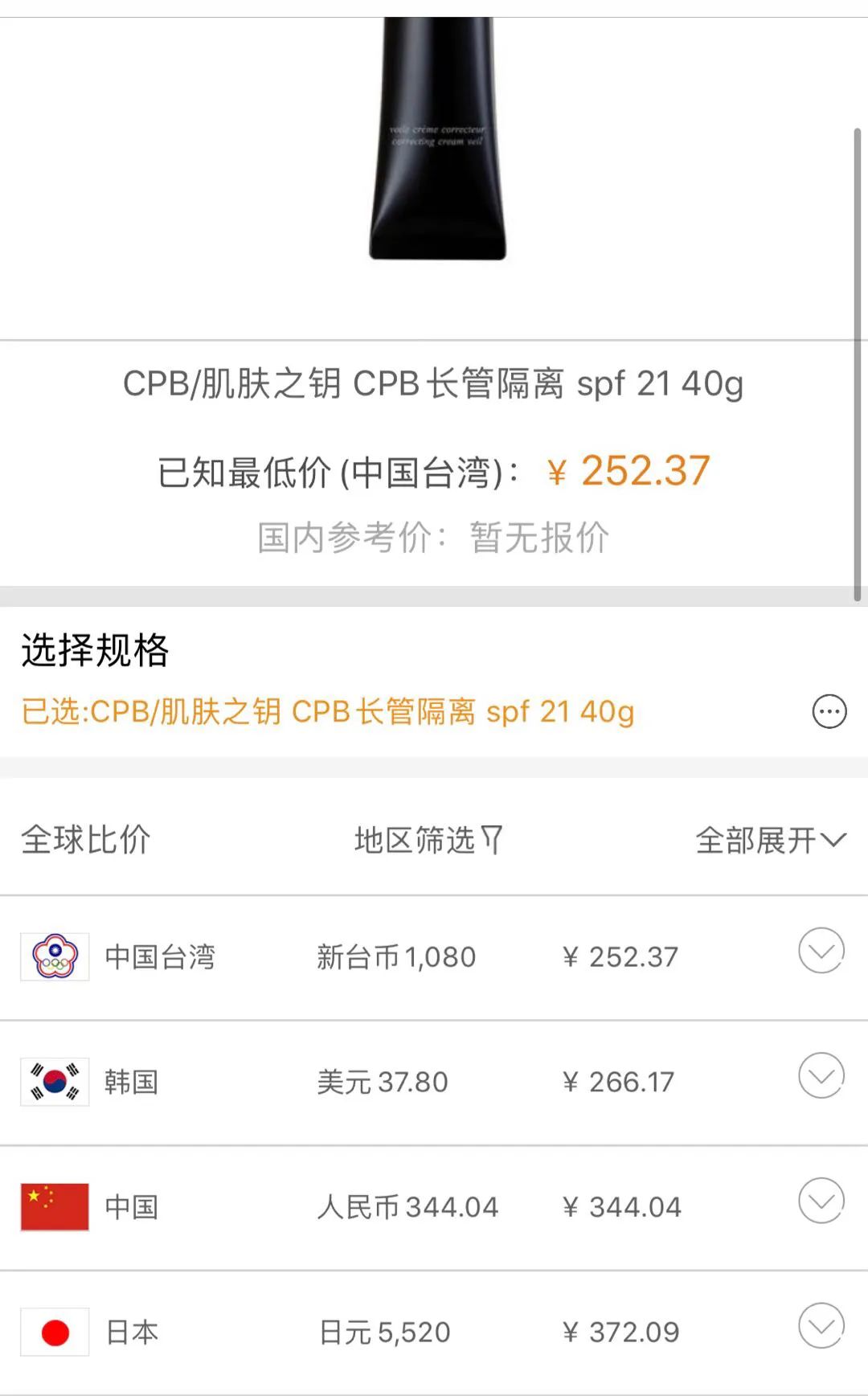Image resolution: width=868 pixels, height=1396 pixels.
Task: Open the spec options ellipsis icon
Action: coord(829,711)
